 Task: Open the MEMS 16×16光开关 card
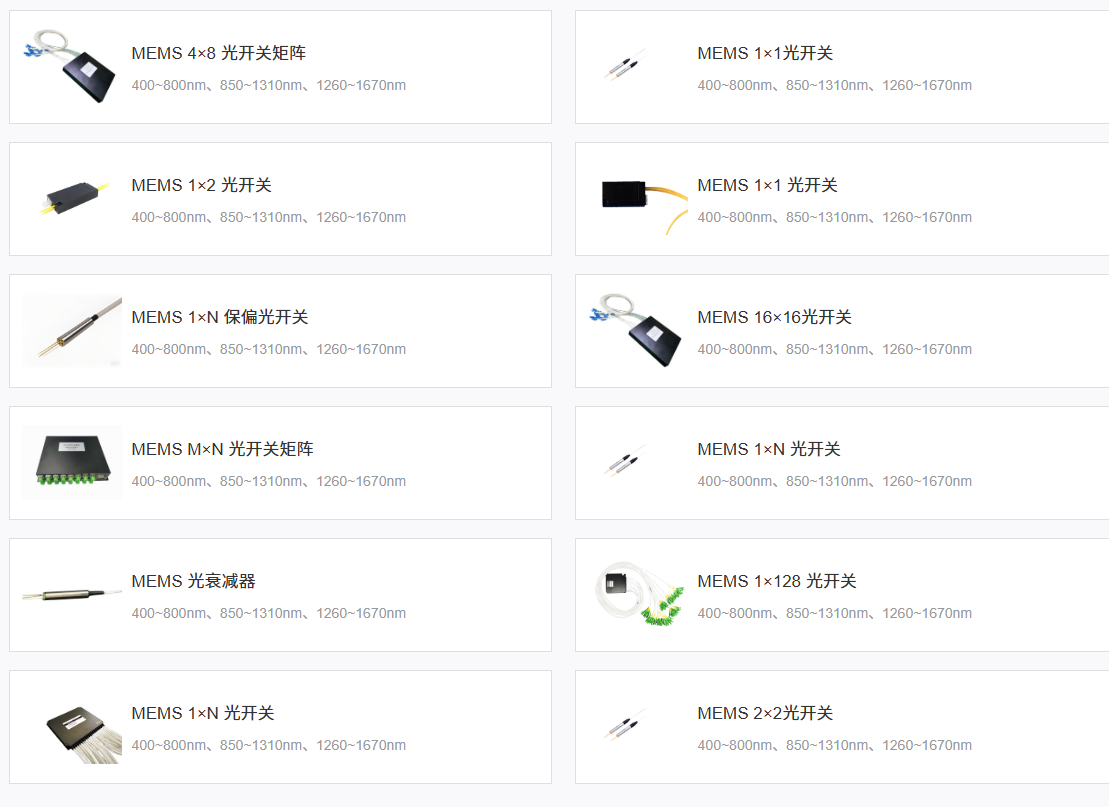[774, 318]
